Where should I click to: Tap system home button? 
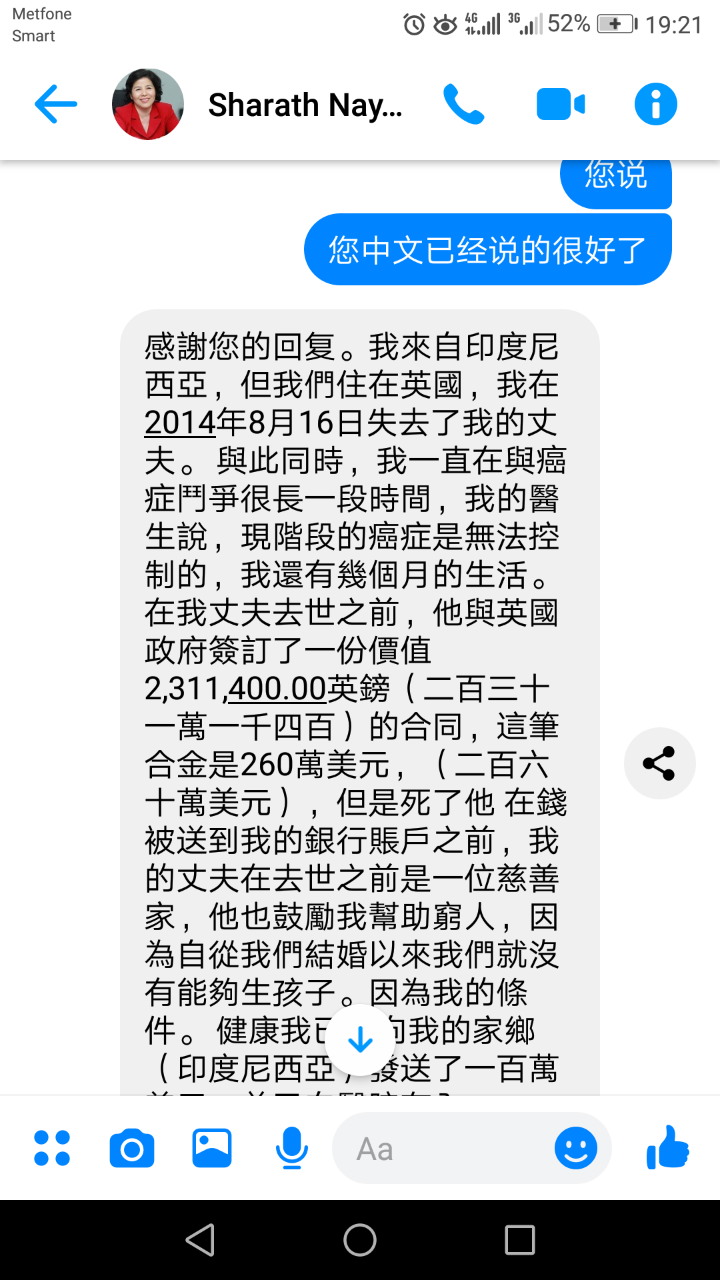360,1240
